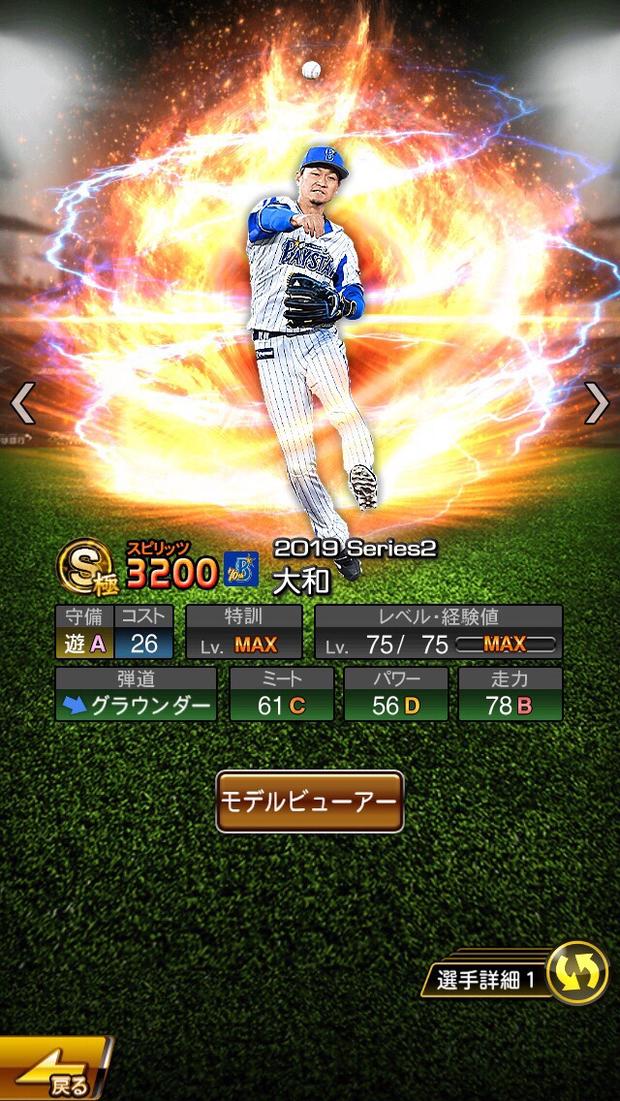Screen dimensions: 620x1101
Task: Go to the previous player card
Action: point(22,404)
